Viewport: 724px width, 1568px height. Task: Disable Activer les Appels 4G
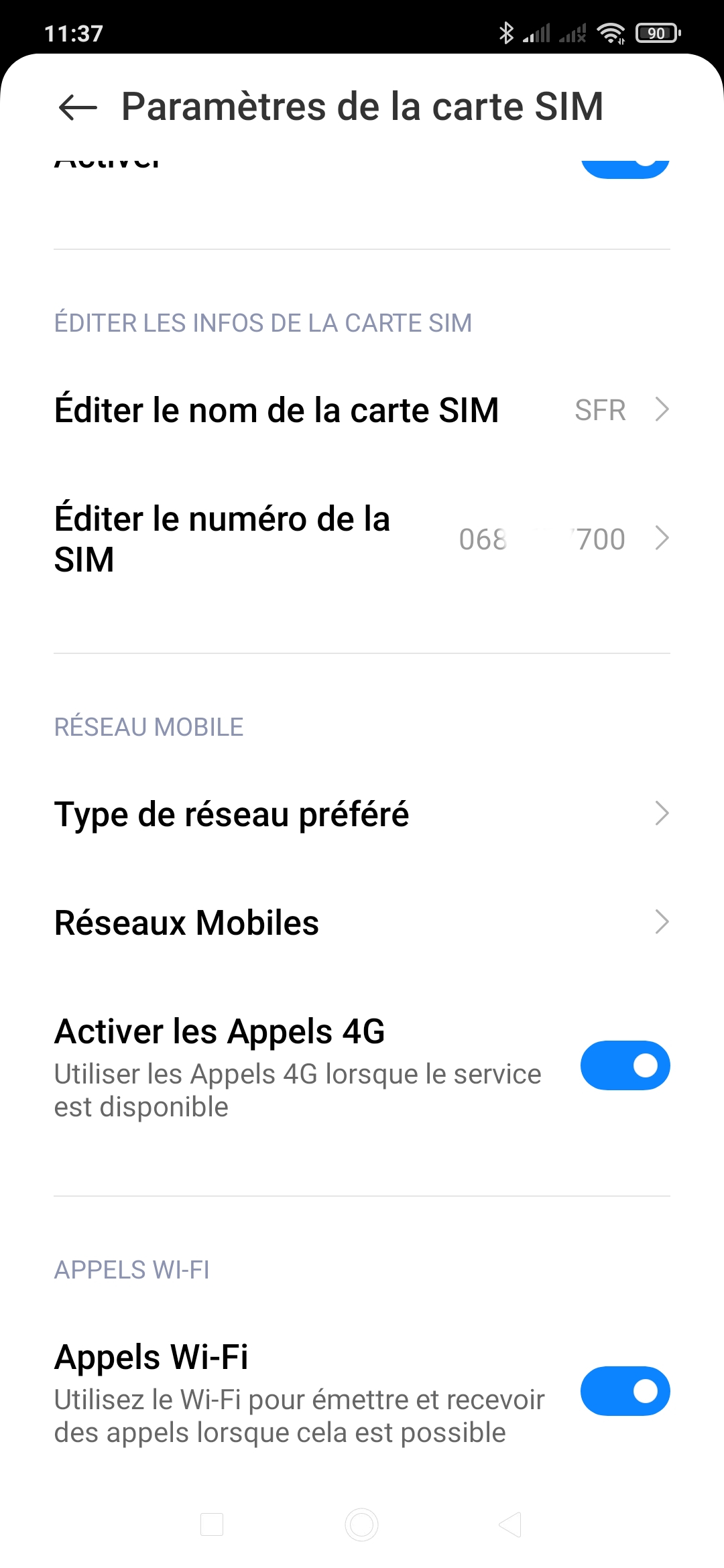tap(625, 1065)
